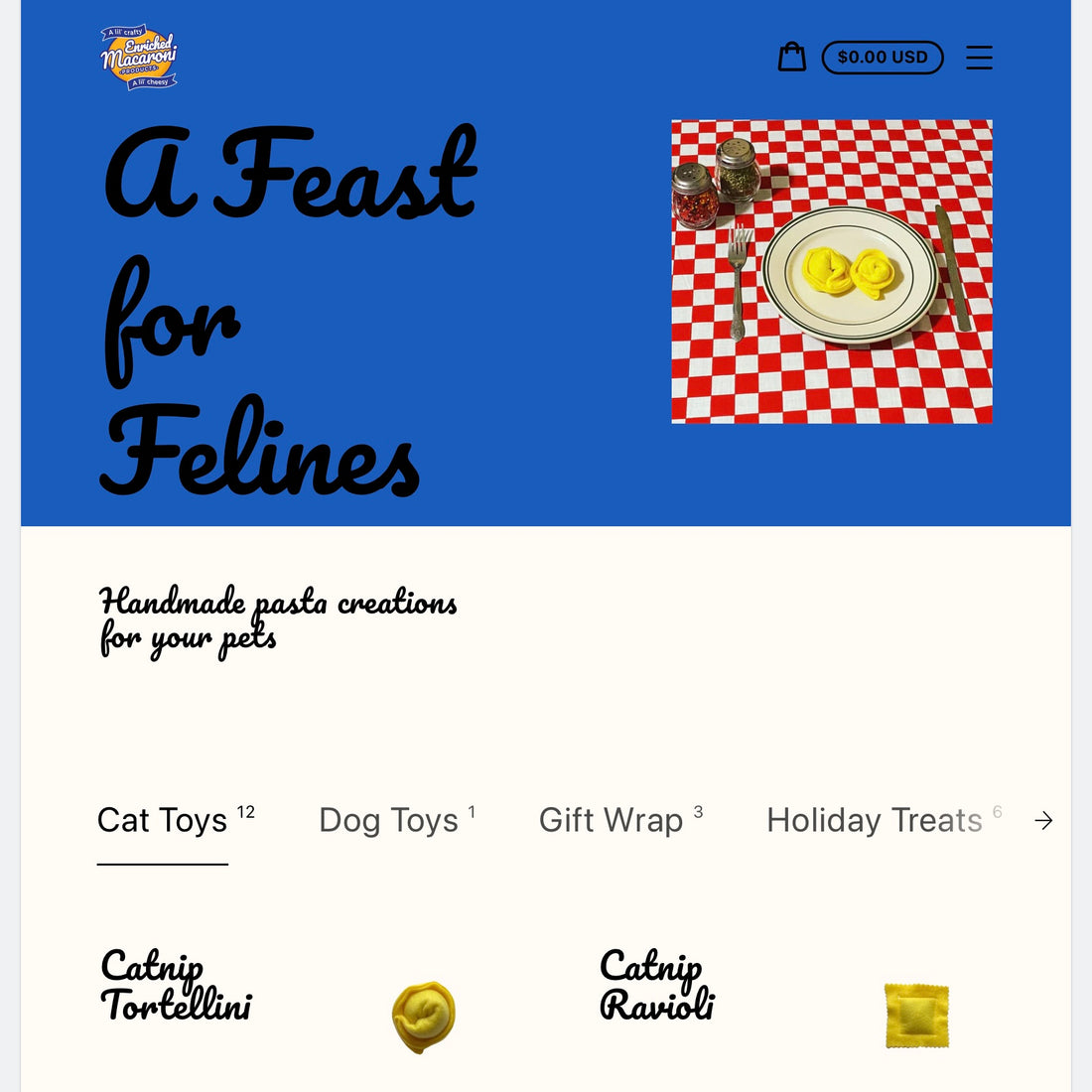Open the Catnip Tortellini product
This screenshot has height=1092, width=1092.
[177, 985]
